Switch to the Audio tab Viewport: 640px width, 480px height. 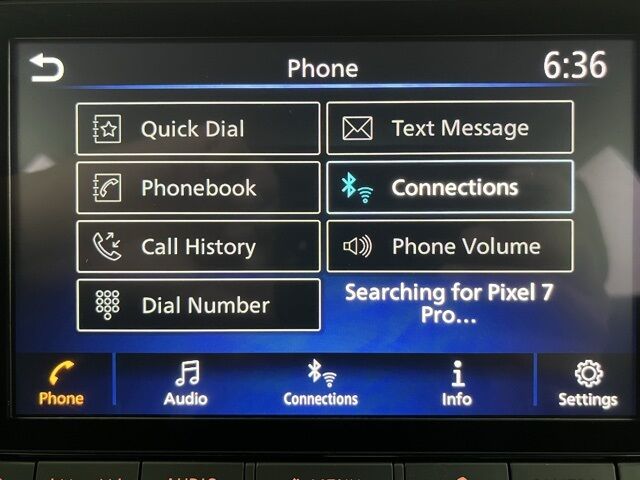[186, 384]
